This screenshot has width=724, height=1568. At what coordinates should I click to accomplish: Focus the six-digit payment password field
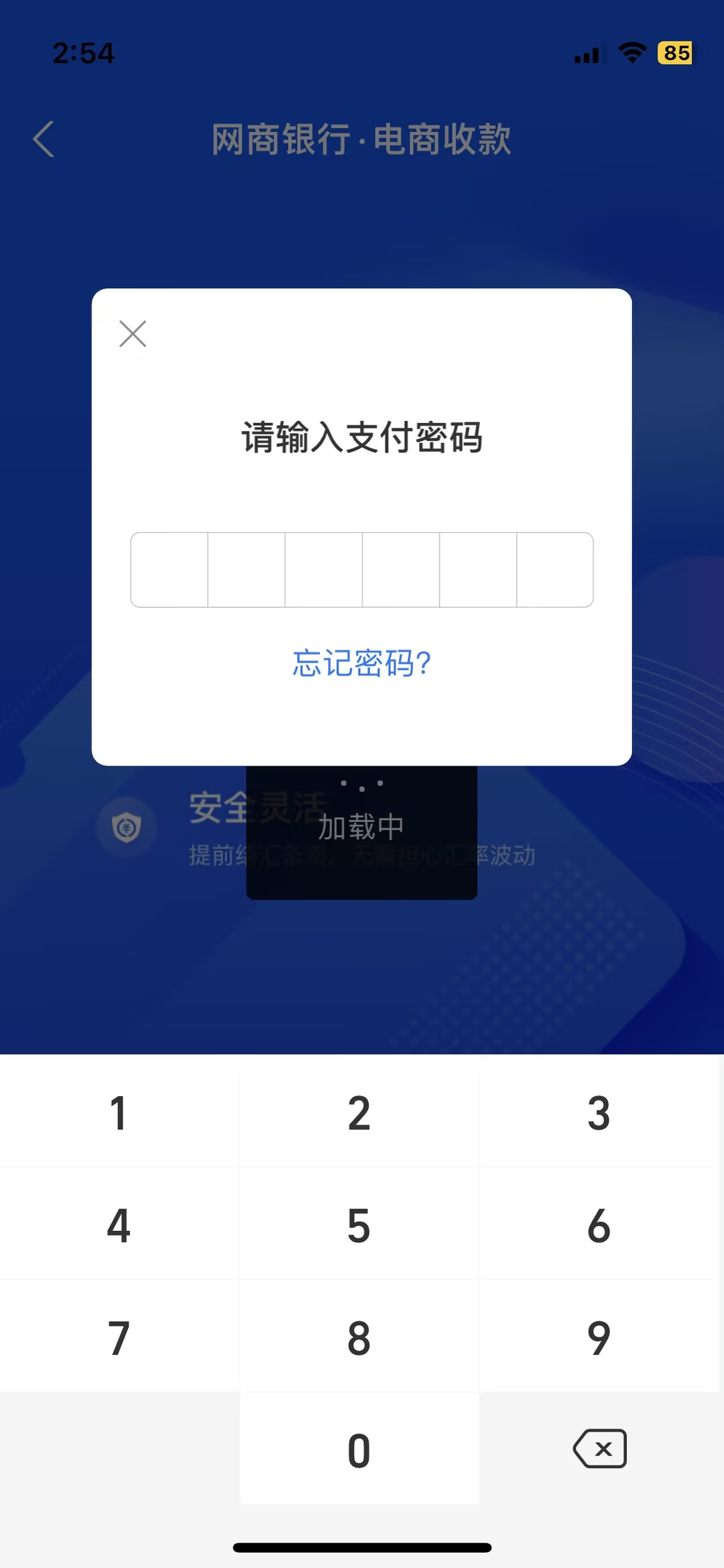pos(361,570)
